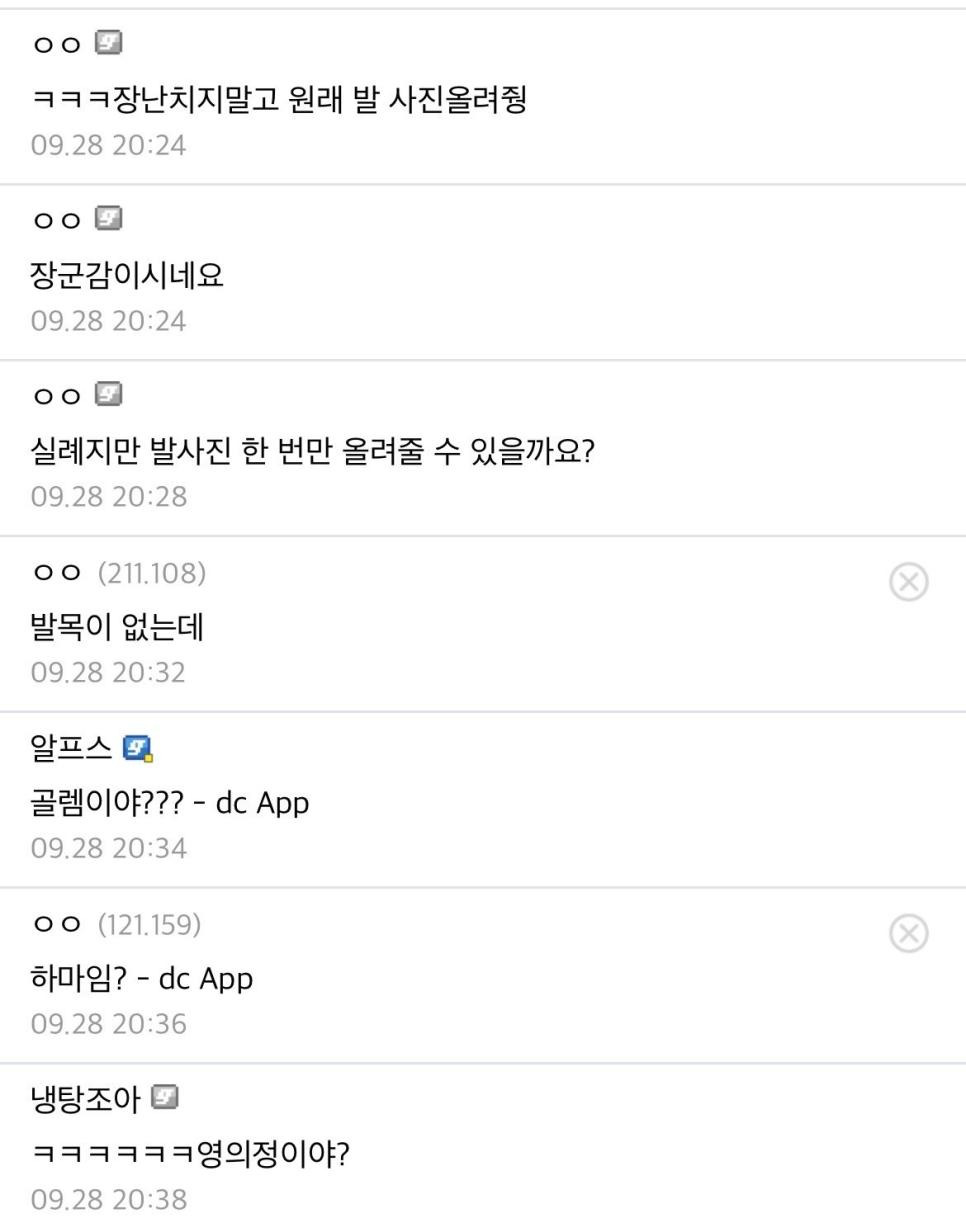The height and width of the screenshot is (1218, 966).
Task: Open 냉탕조아's gallog icon
Action: point(167,1098)
